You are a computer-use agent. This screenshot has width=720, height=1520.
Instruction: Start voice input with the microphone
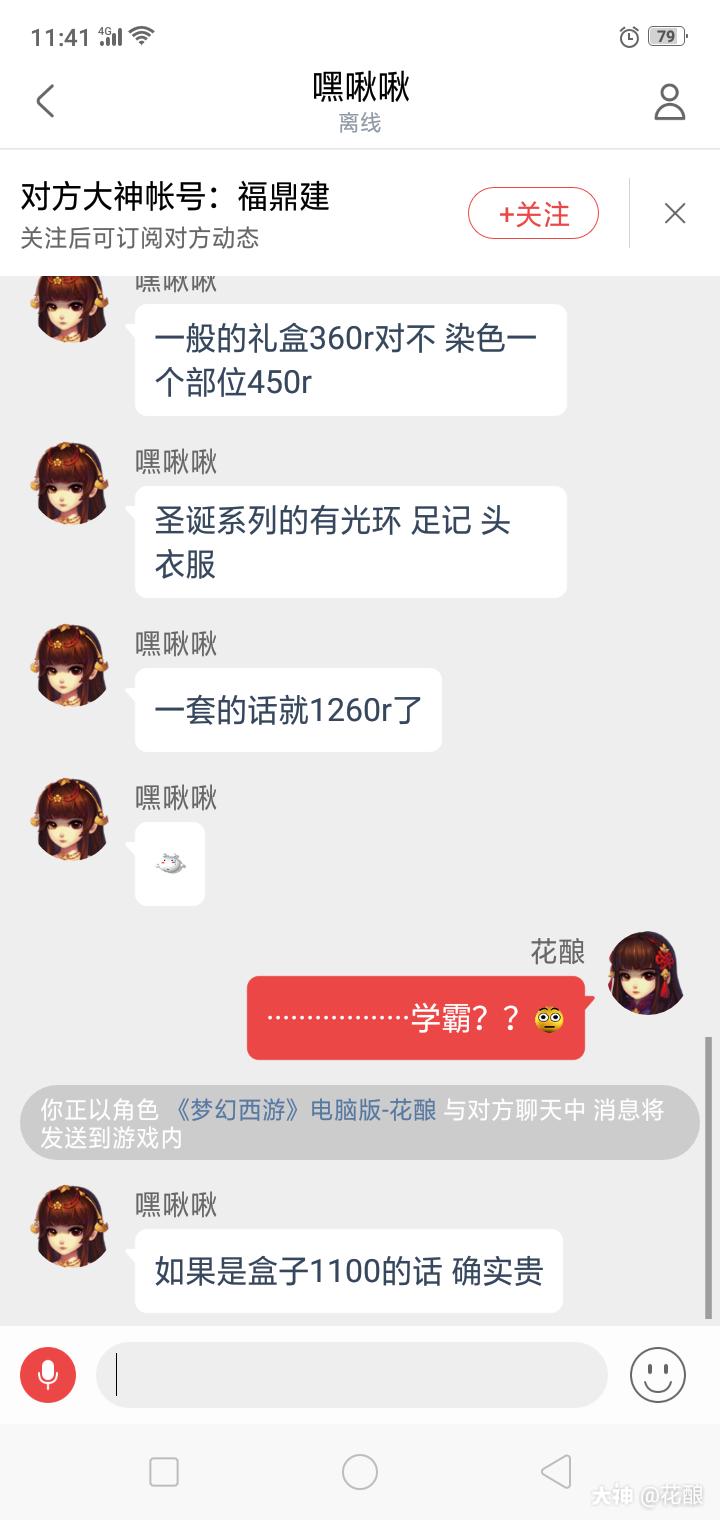coord(48,1375)
